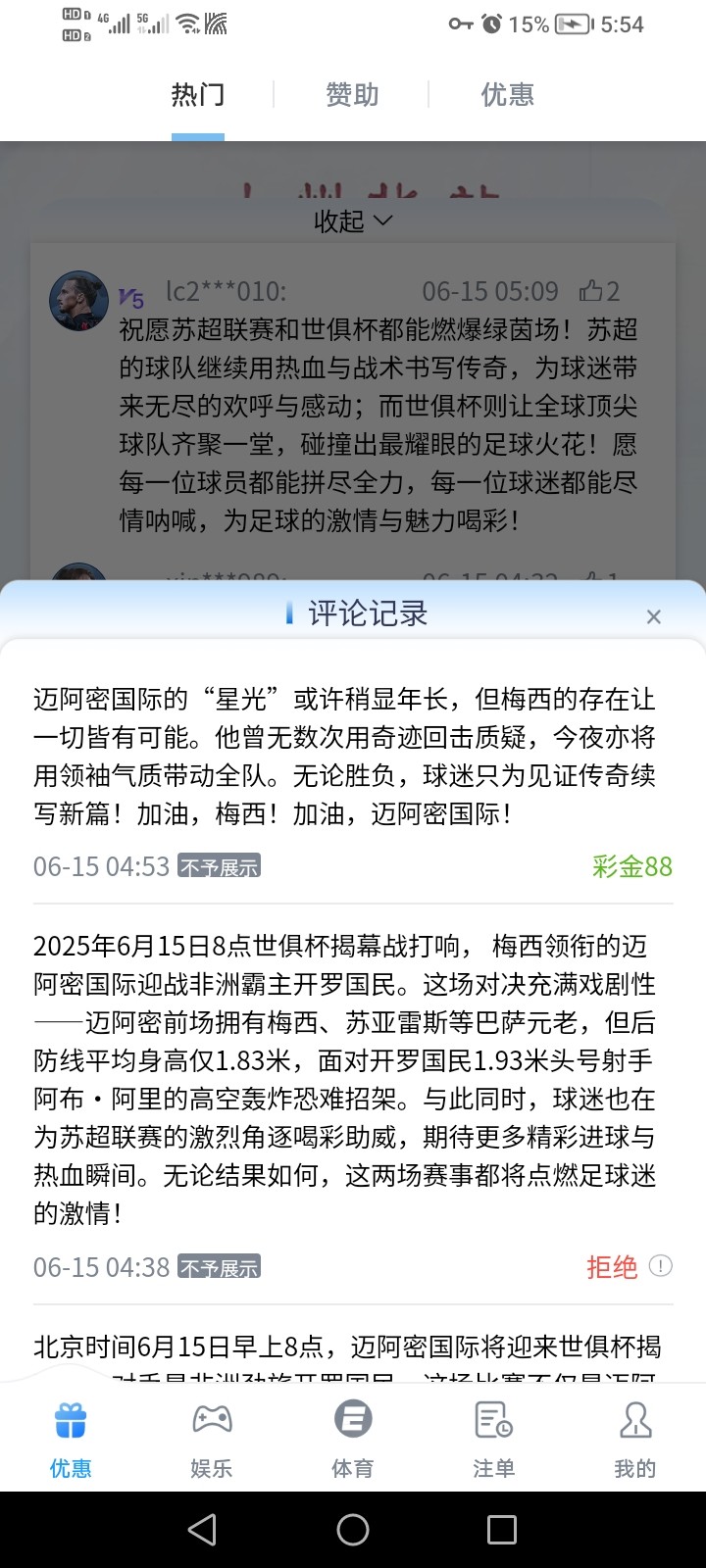Go back with the system back button
The height and width of the screenshot is (1568, 706).
pyautogui.click(x=203, y=1530)
